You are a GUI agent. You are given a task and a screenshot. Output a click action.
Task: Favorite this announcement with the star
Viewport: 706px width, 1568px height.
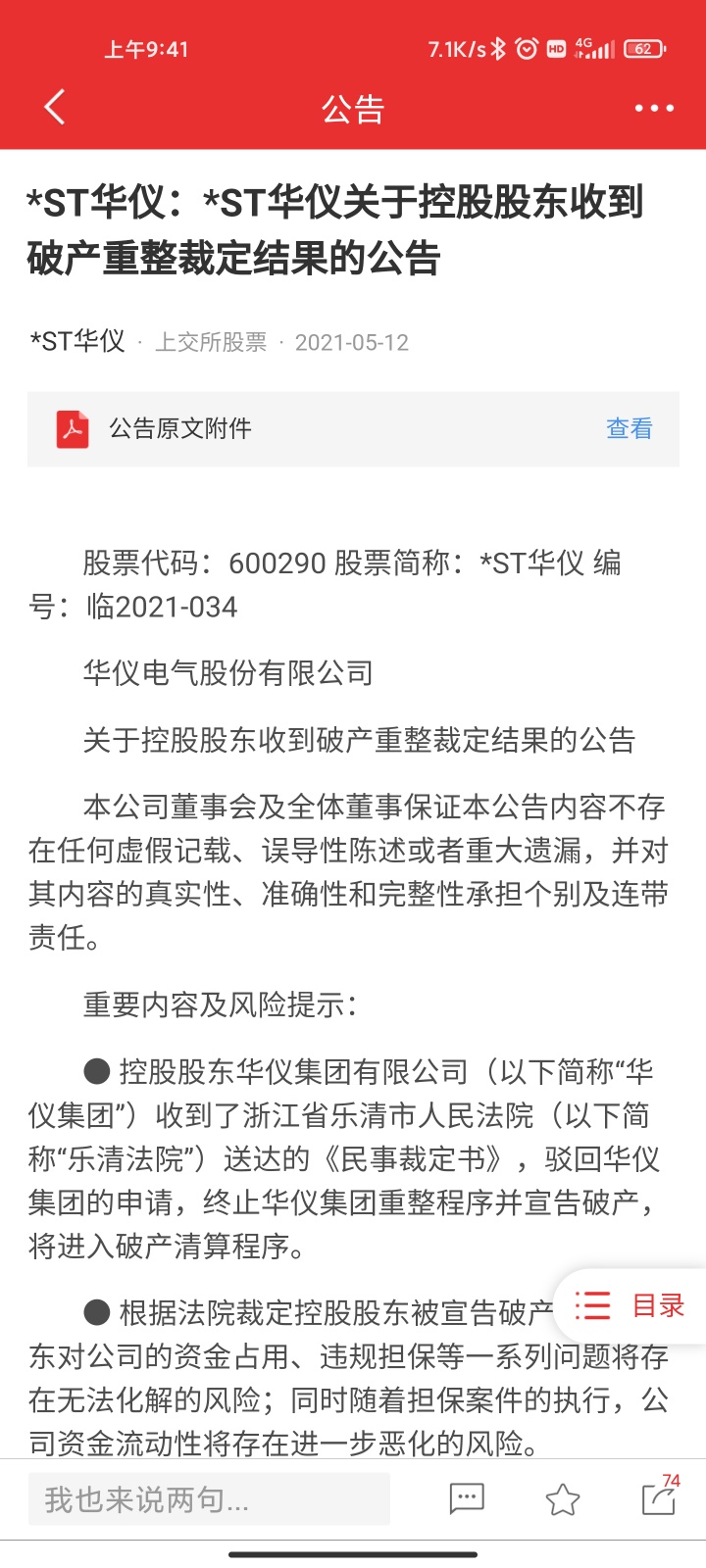pos(563,1498)
